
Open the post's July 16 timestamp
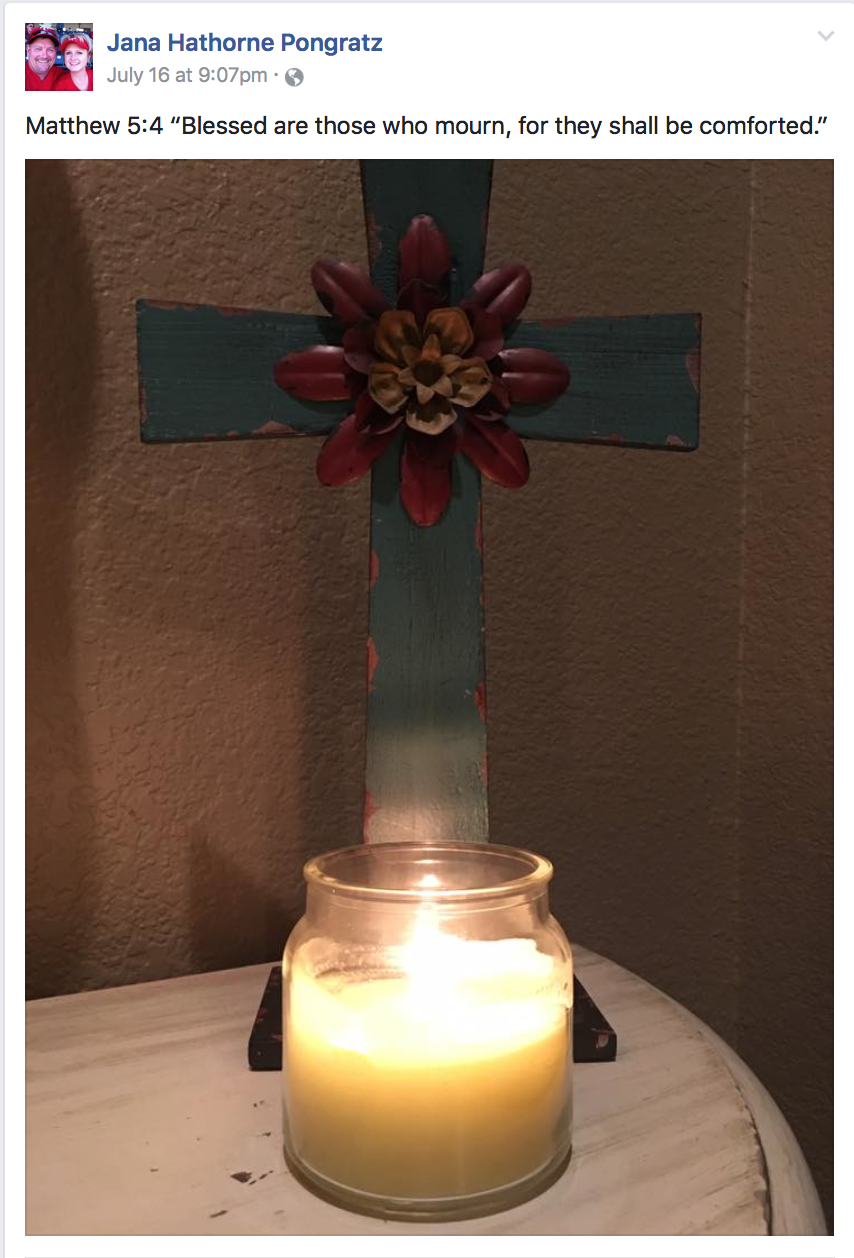point(187,75)
